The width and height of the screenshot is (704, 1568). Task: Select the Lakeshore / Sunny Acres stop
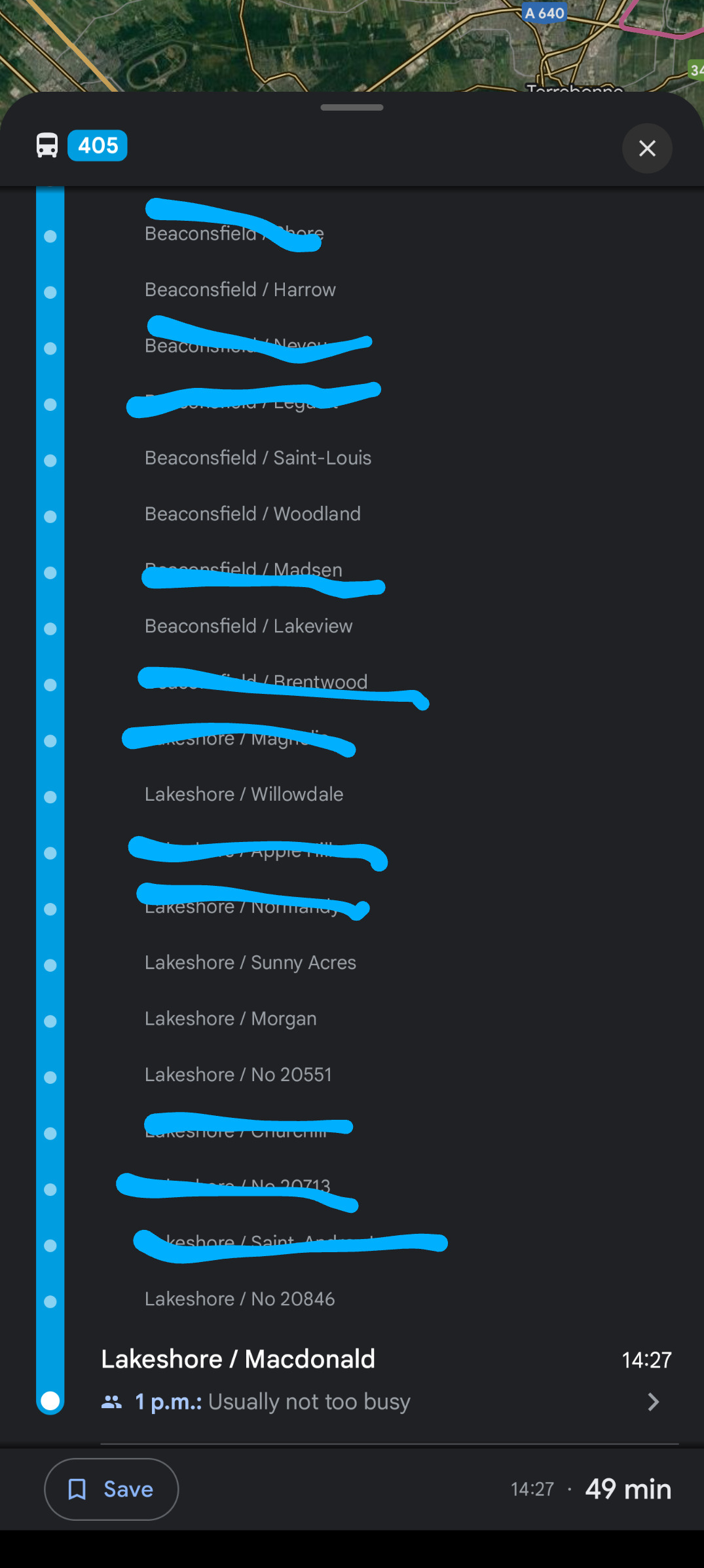tap(250, 963)
